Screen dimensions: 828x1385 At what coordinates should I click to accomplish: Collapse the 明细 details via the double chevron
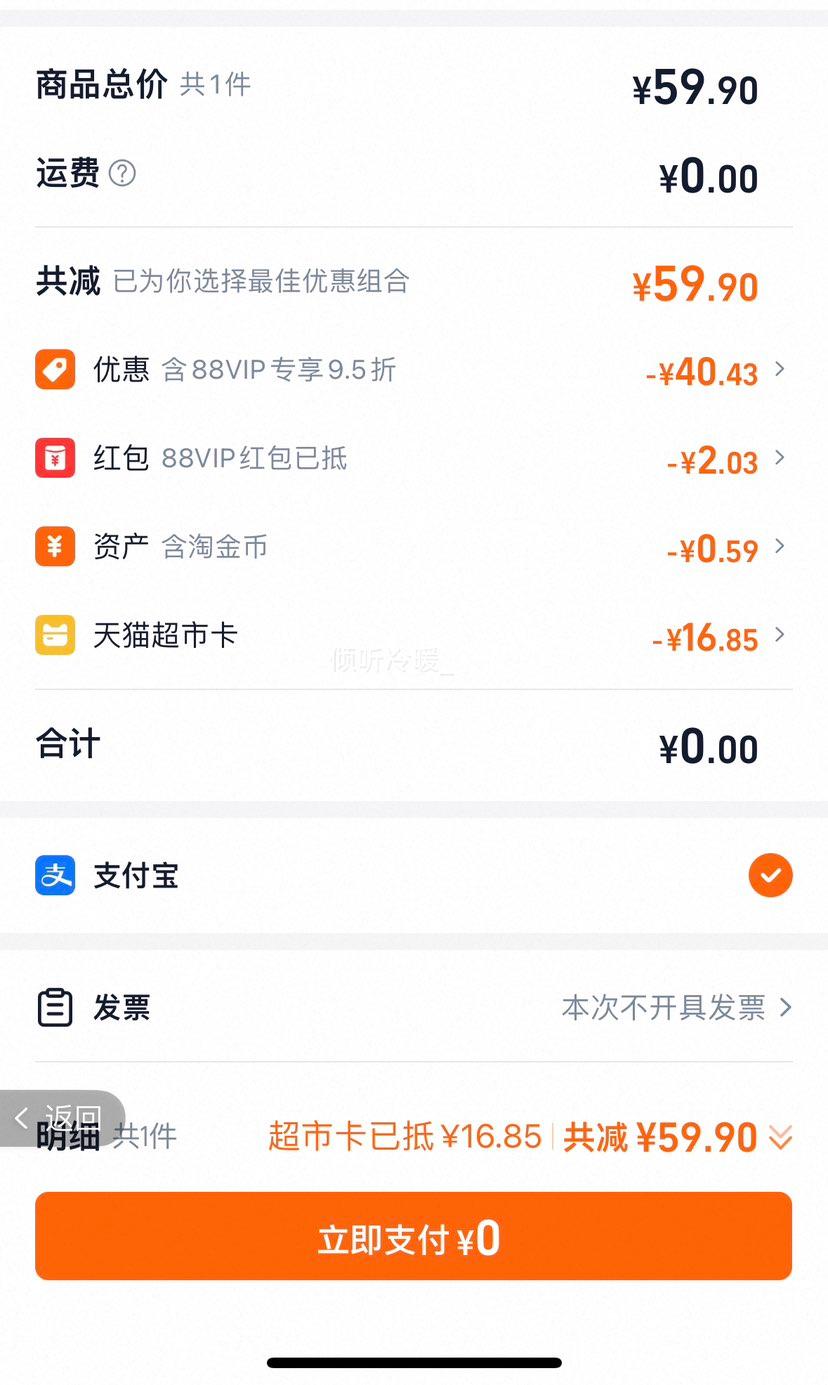780,1138
